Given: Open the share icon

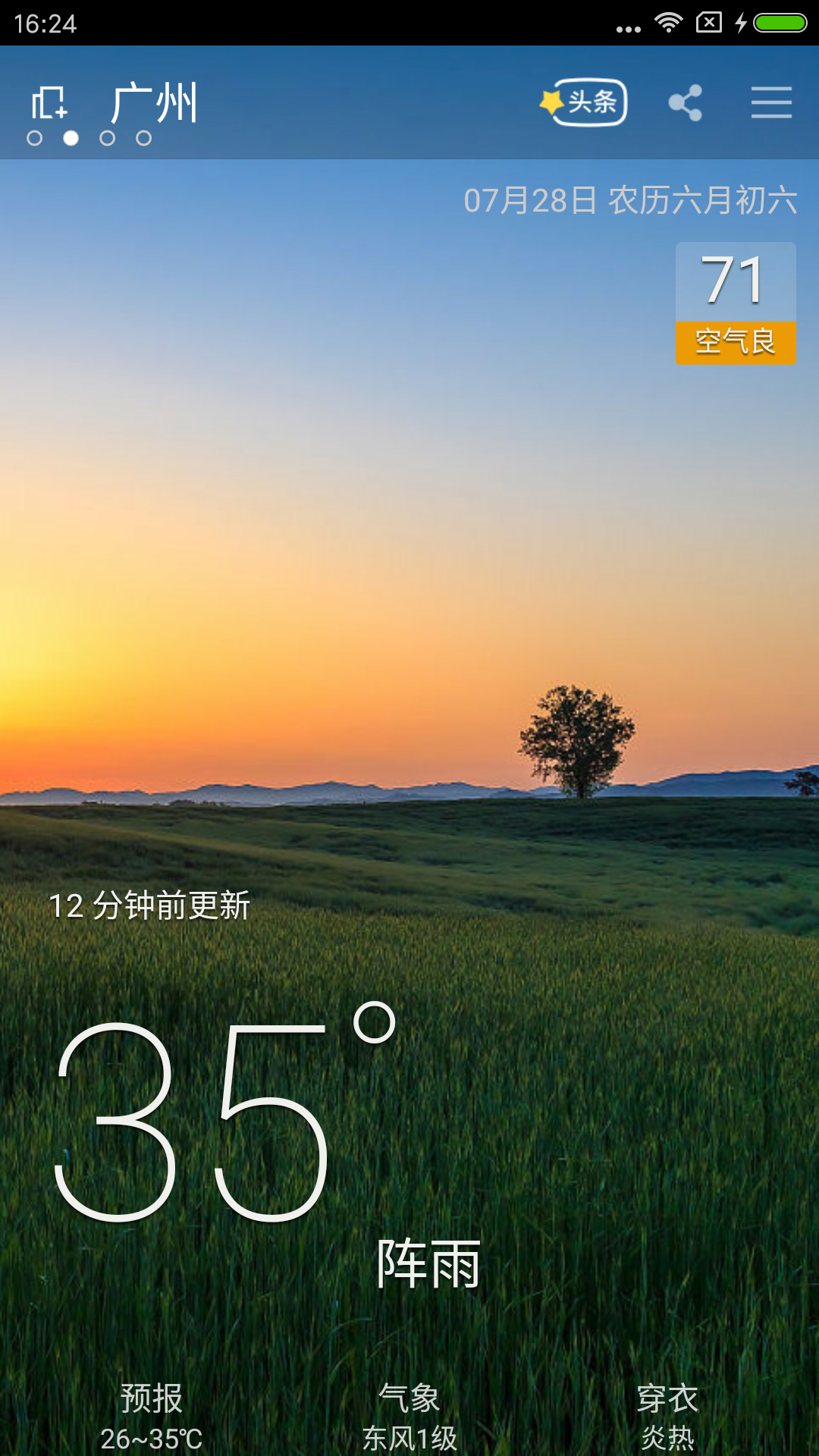Looking at the screenshot, I should [x=685, y=102].
